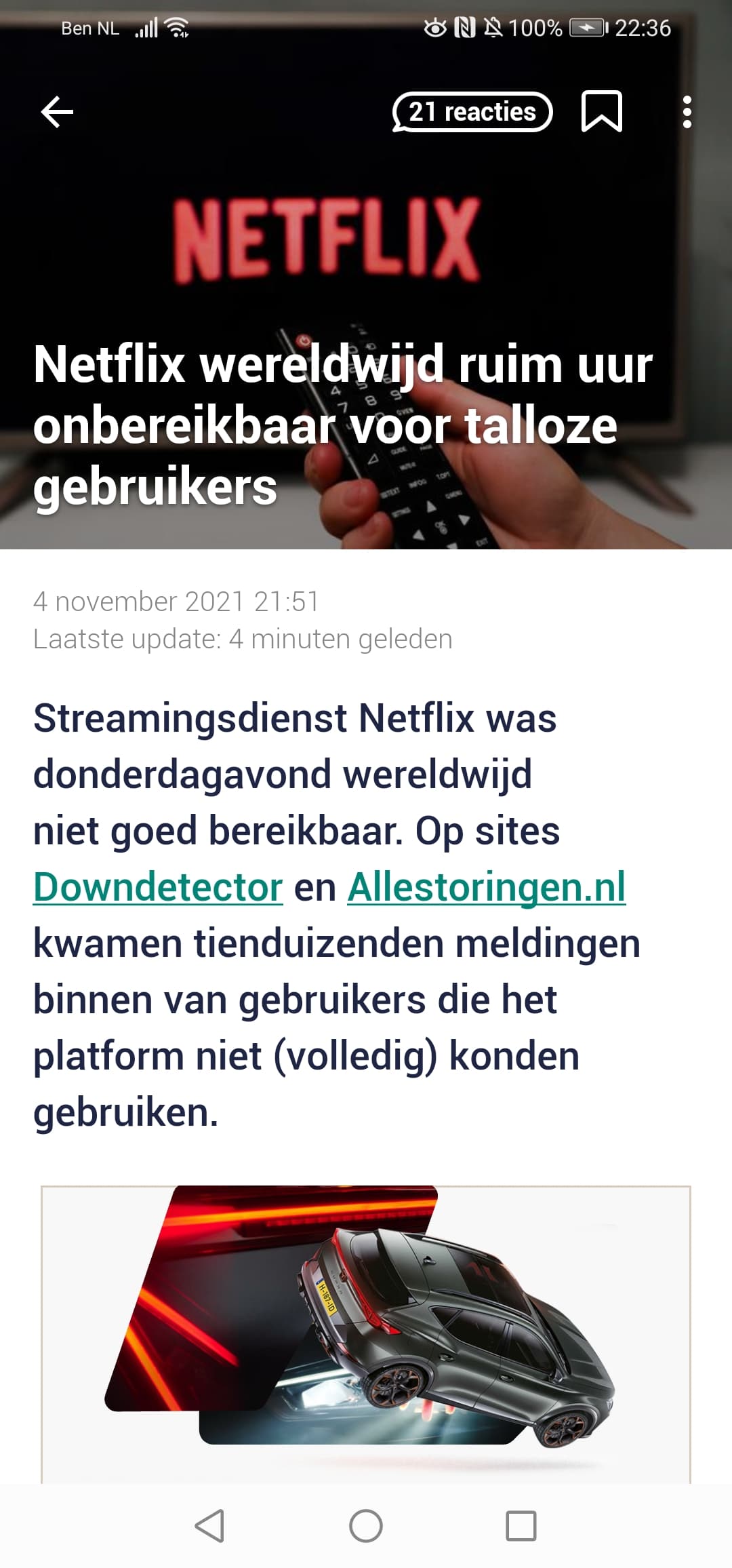Open the three-dot overflow menu
The image size is (732, 1568).
click(x=687, y=112)
